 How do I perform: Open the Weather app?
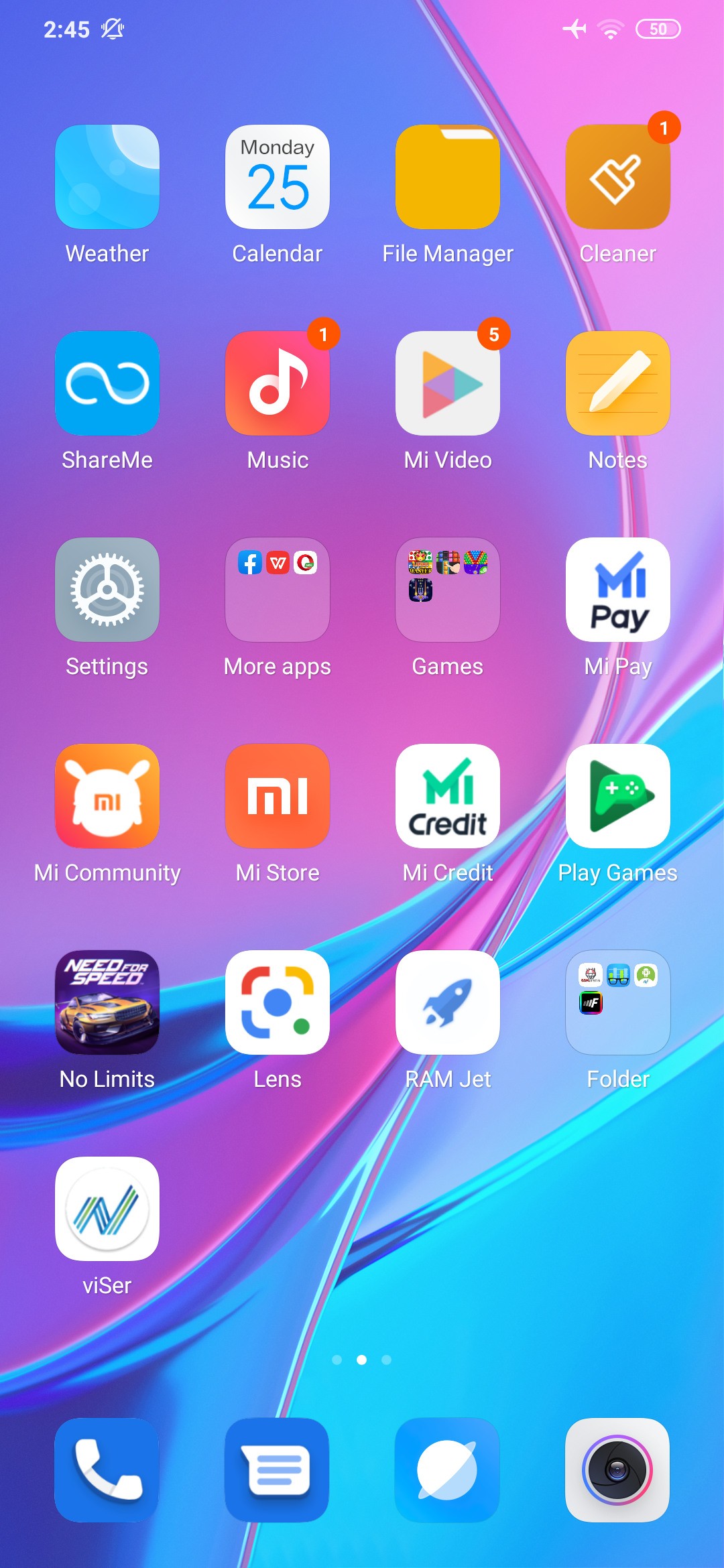[x=107, y=177]
